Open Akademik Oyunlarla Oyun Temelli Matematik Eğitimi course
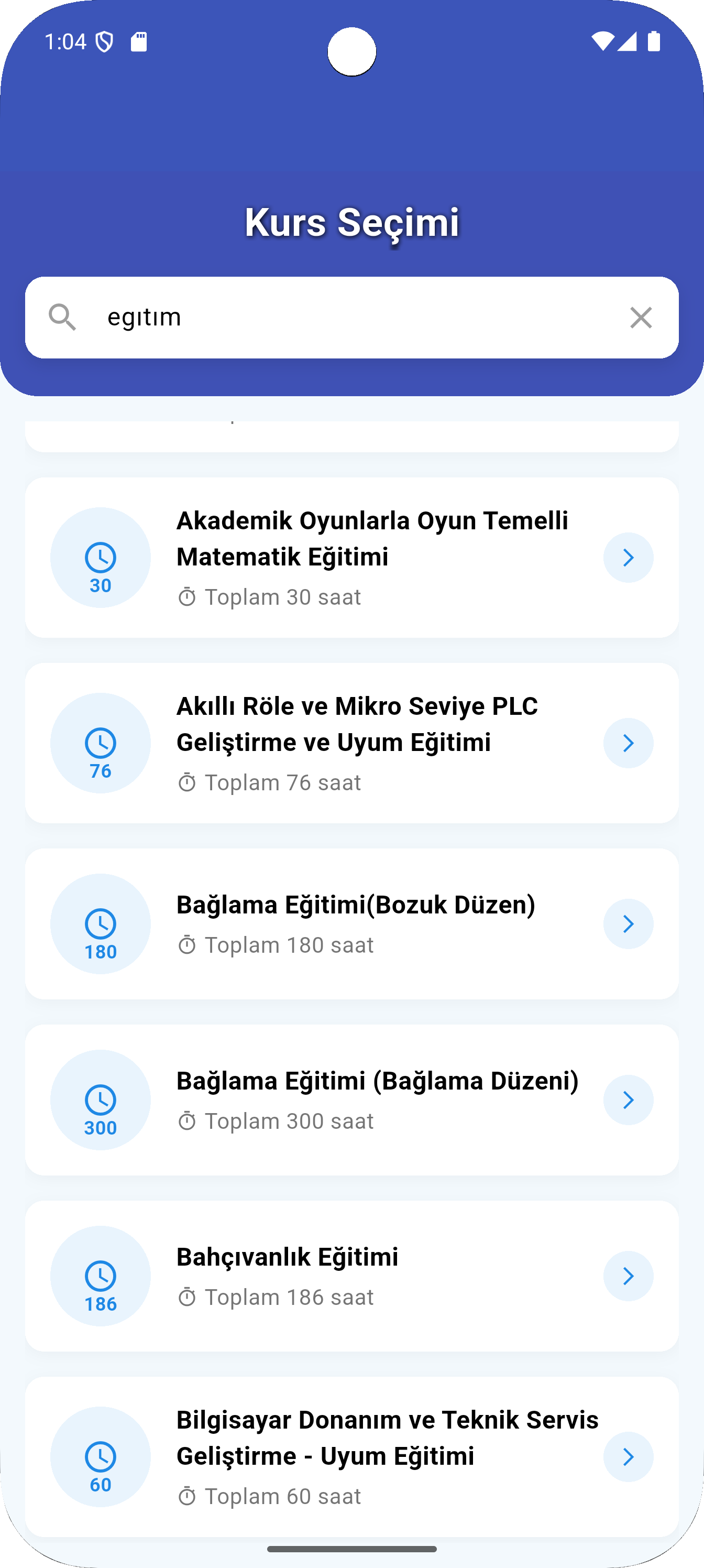 (351, 557)
